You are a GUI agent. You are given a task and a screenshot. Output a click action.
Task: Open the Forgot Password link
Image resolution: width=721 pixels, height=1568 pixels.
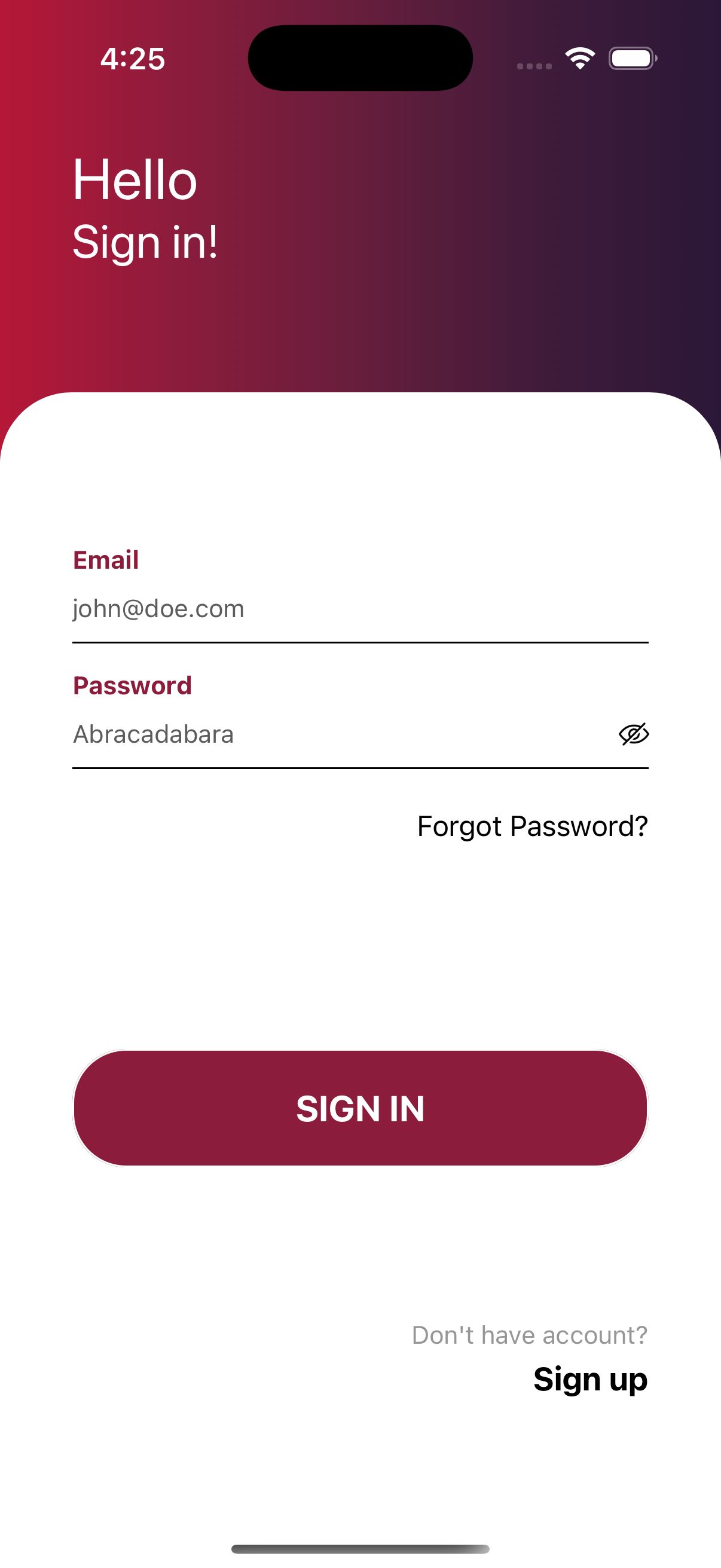[x=531, y=826]
